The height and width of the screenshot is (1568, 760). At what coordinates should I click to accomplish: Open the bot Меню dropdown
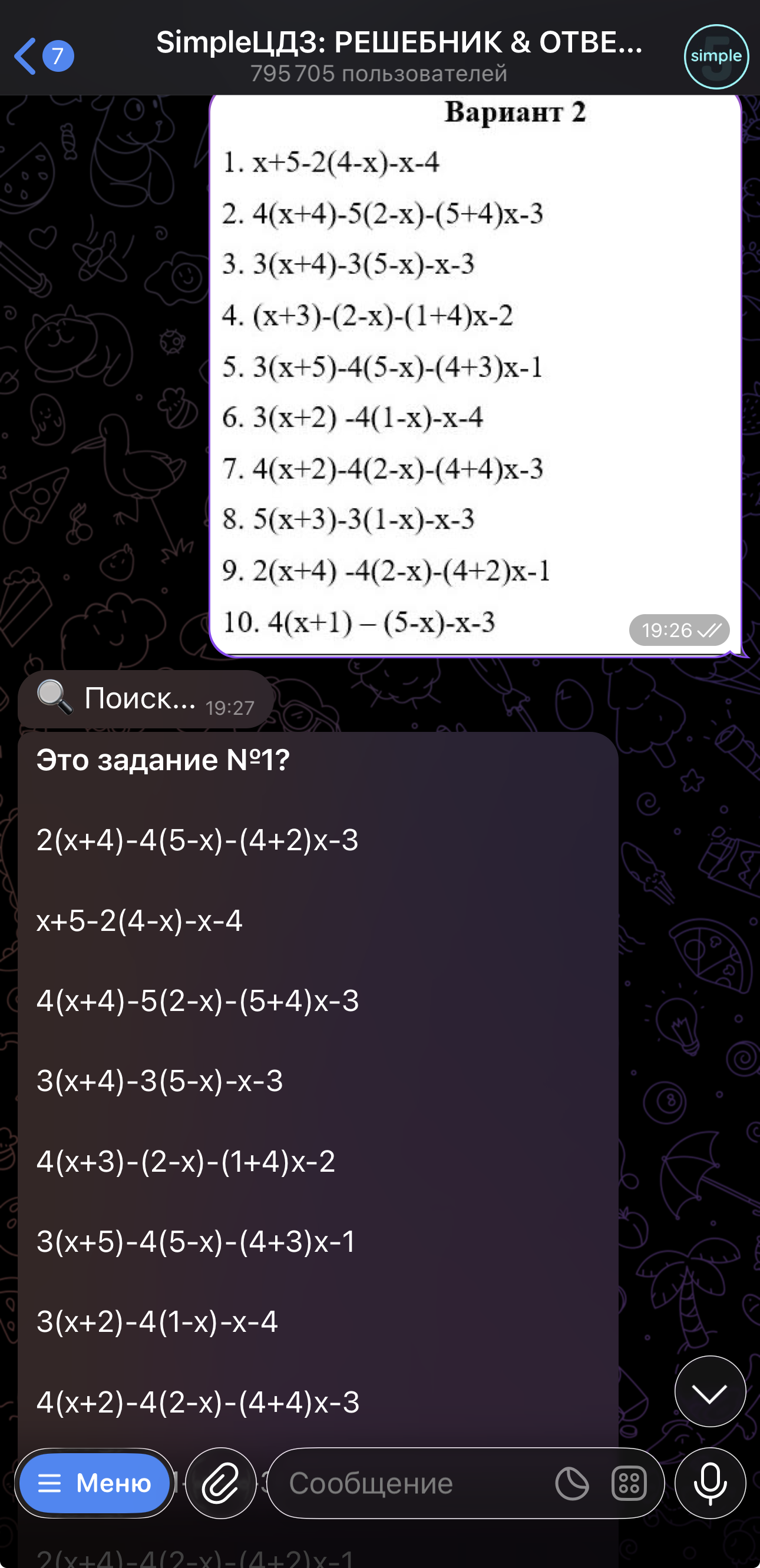[94, 1484]
